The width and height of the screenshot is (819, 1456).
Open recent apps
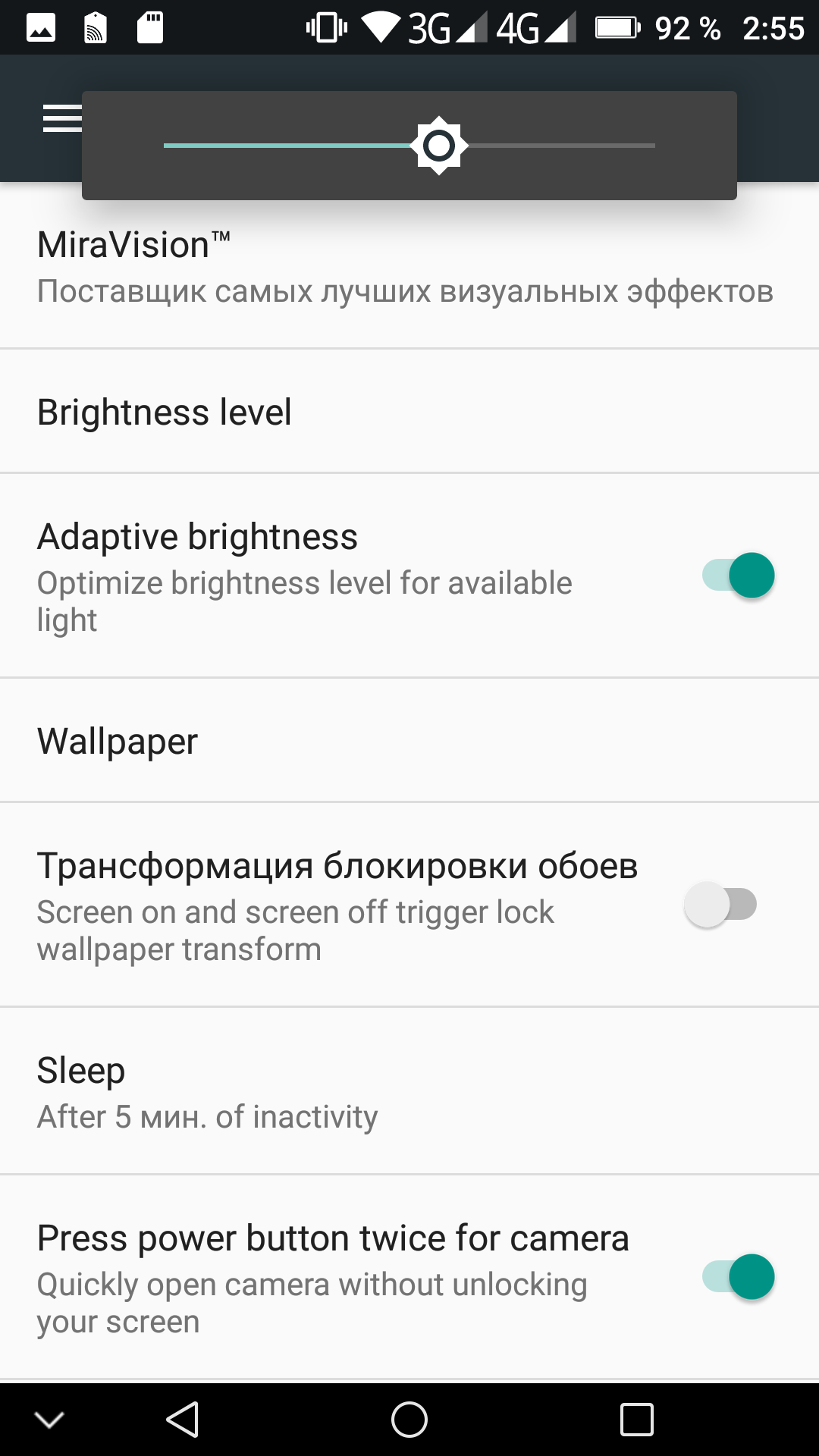[636, 1420]
